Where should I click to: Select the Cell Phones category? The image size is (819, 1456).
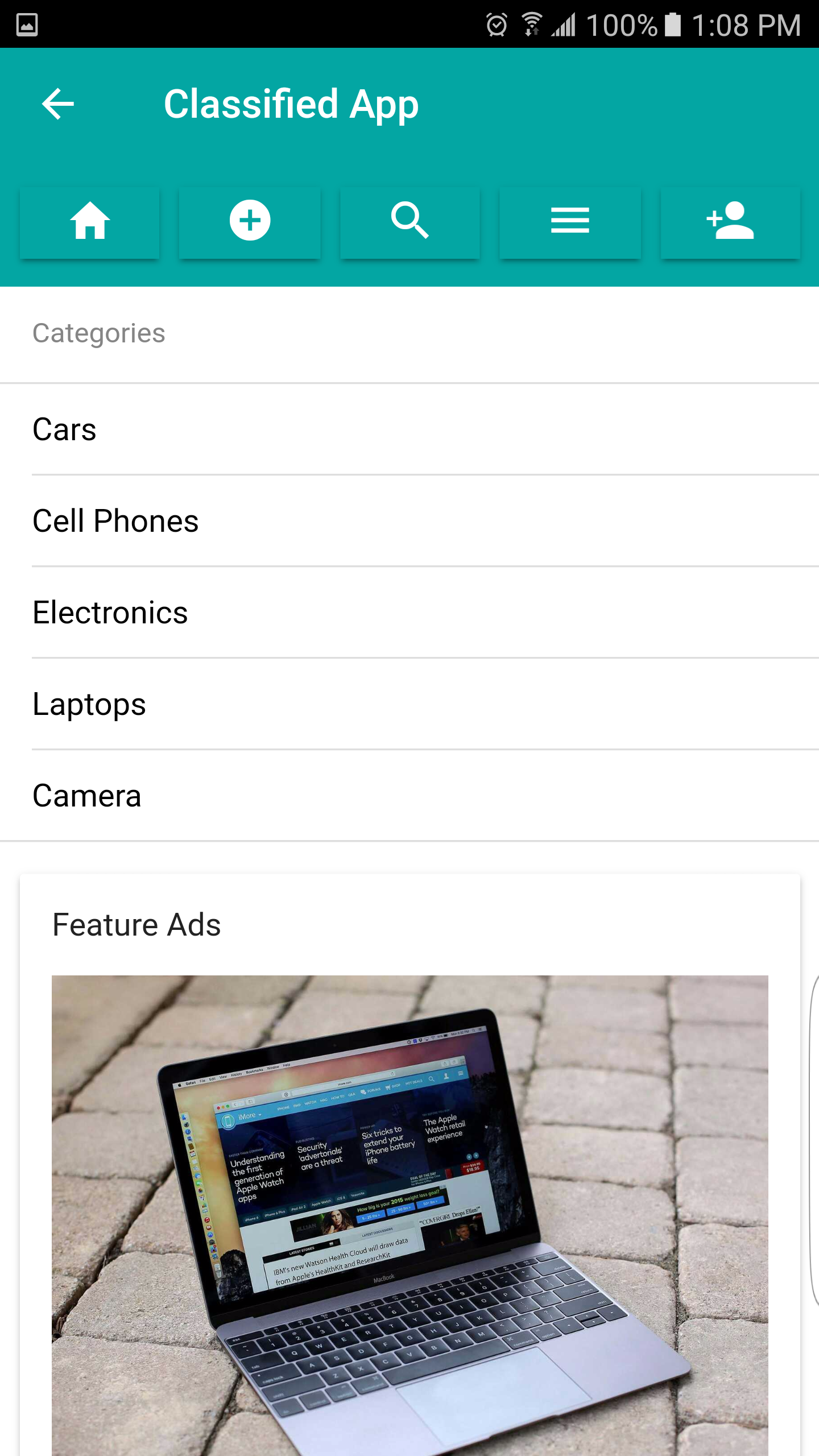(x=409, y=521)
